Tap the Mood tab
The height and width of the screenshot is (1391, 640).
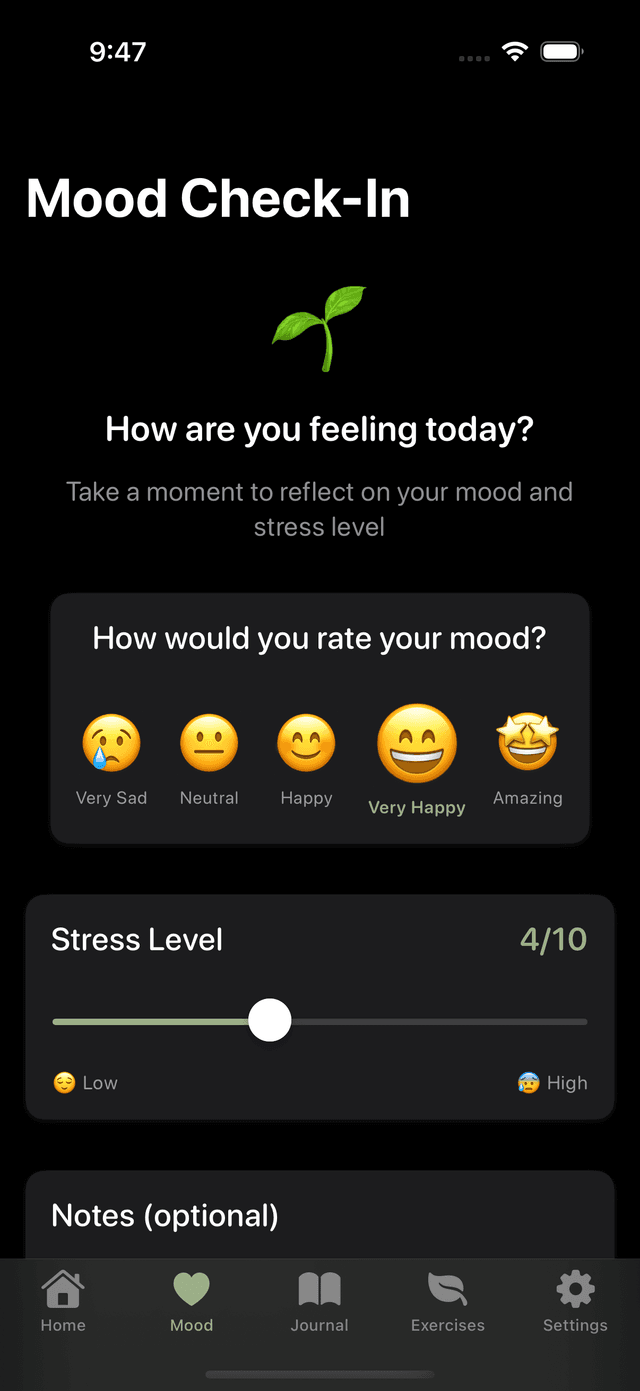coord(191,1301)
